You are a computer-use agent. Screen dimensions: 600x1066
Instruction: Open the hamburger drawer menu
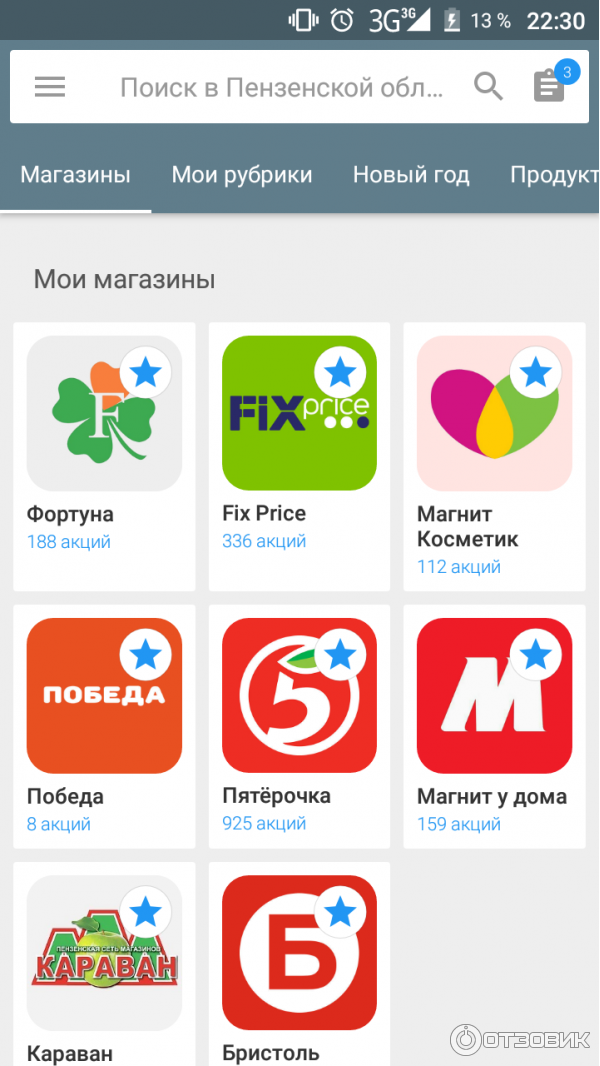coord(50,87)
